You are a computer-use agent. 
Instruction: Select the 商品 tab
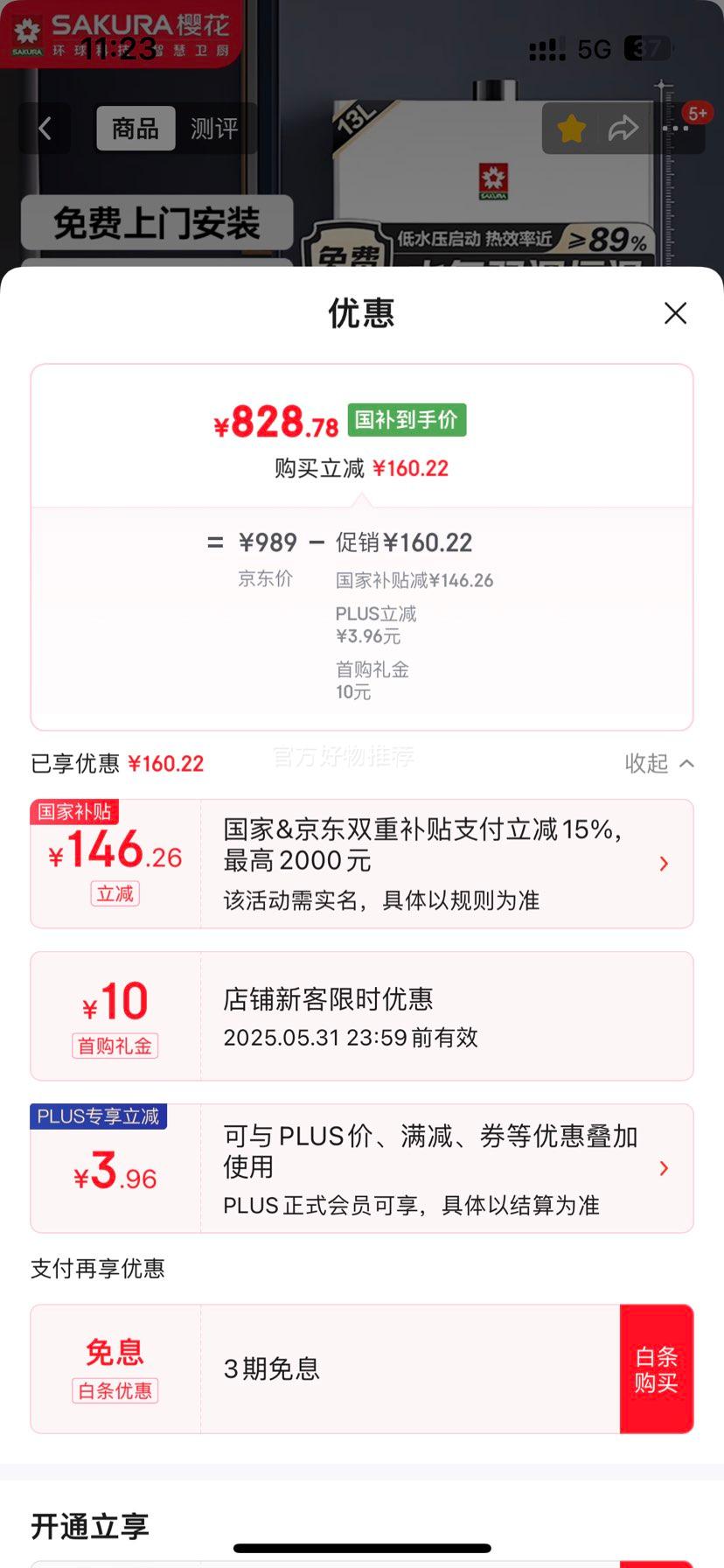pyautogui.click(x=136, y=129)
